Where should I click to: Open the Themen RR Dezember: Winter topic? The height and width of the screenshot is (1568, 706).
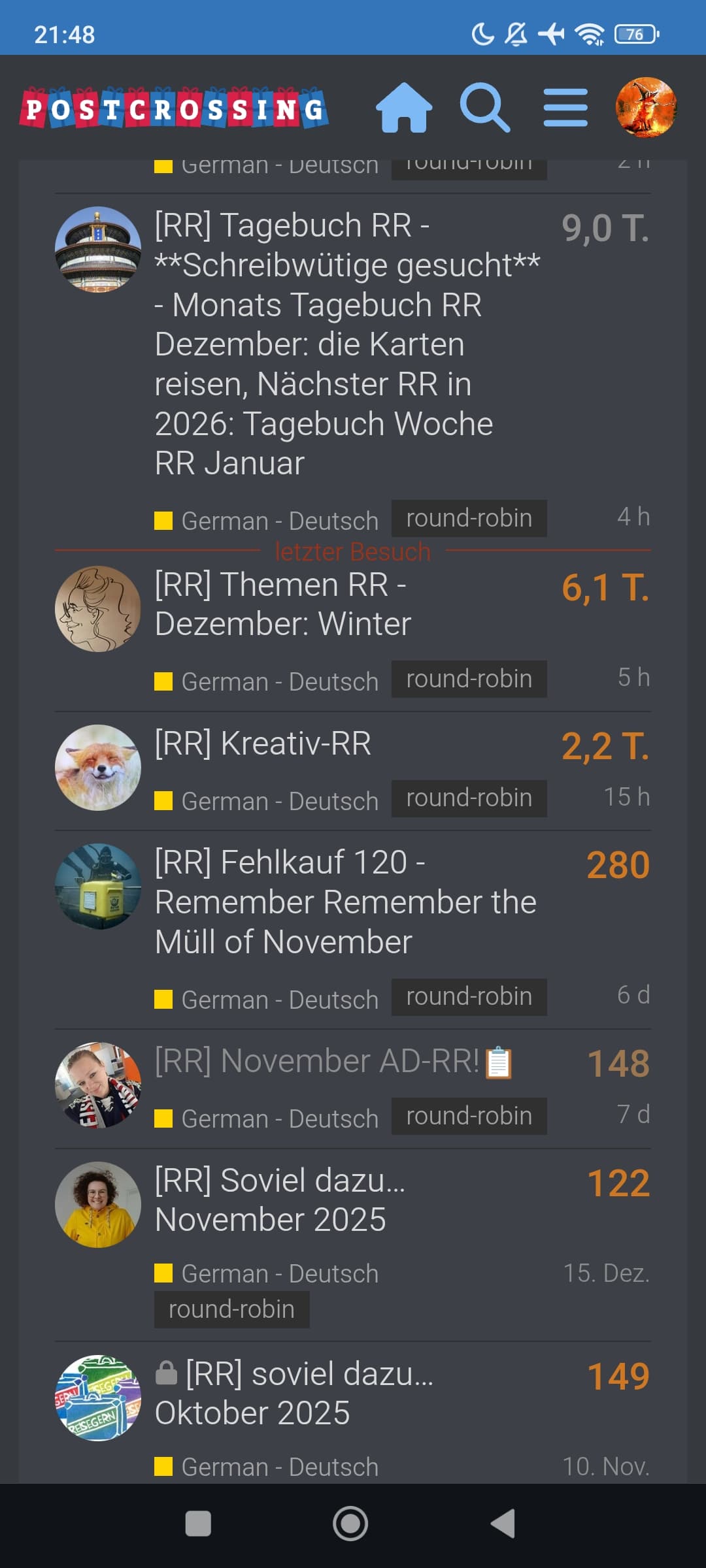(x=282, y=604)
